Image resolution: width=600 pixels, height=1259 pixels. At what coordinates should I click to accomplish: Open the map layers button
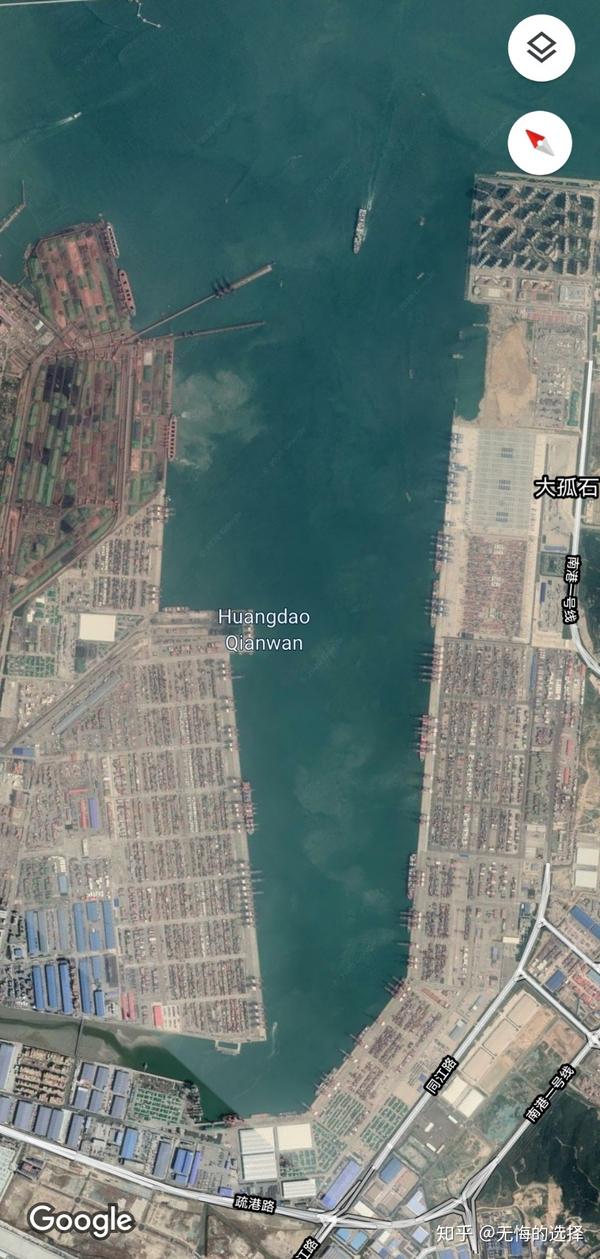[x=541, y=47]
